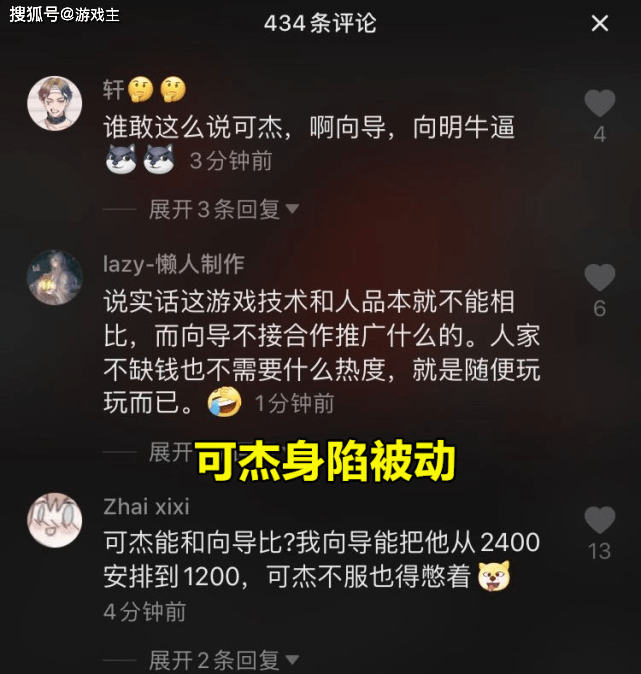Close the 434 comments panel
This screenshot has width=641, height=674.
[599, 23]
